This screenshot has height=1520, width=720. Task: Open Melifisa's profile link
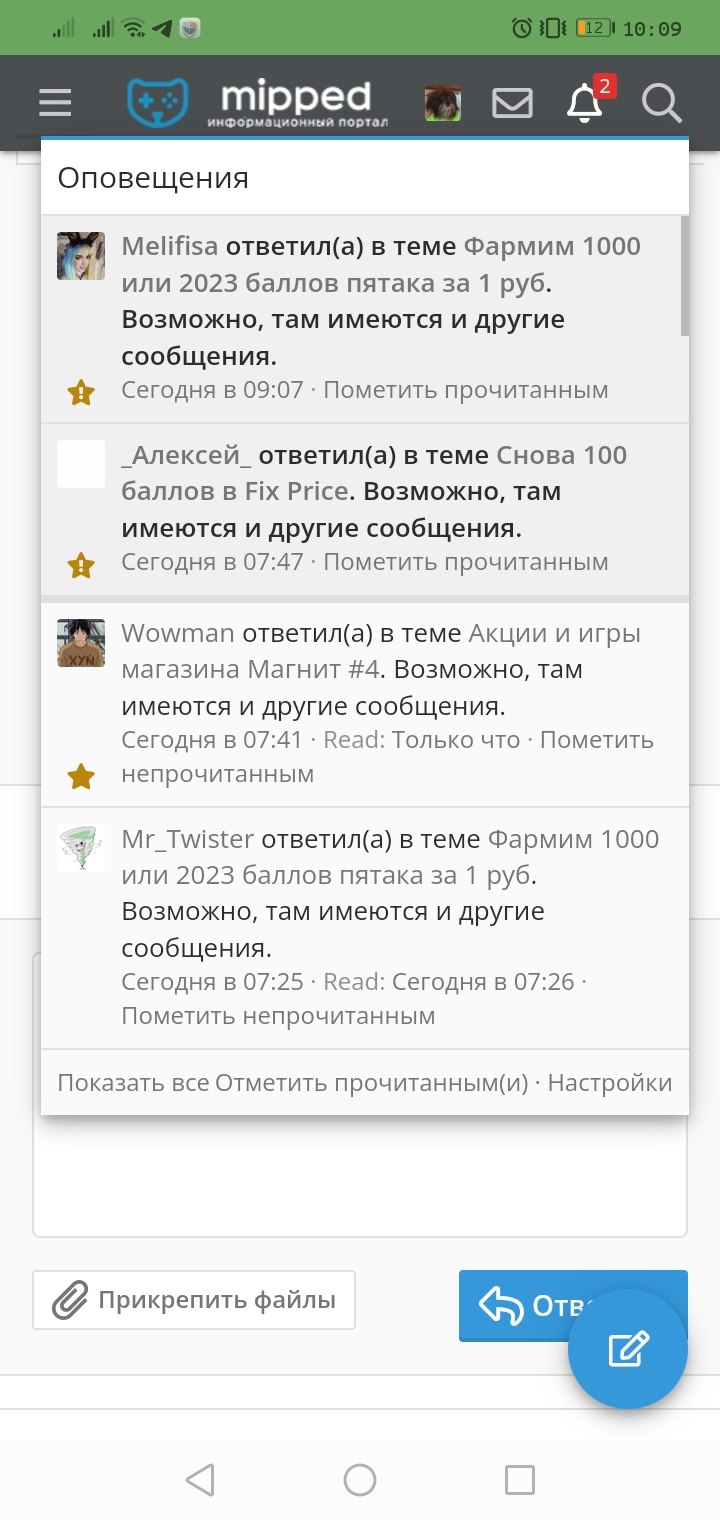(170, 246)
